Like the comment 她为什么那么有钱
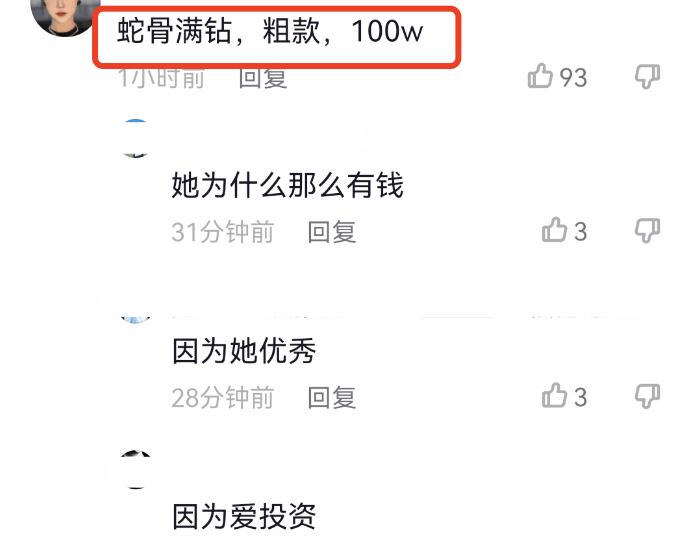Viewport: 696px width, 544px height. coord(555,231)
